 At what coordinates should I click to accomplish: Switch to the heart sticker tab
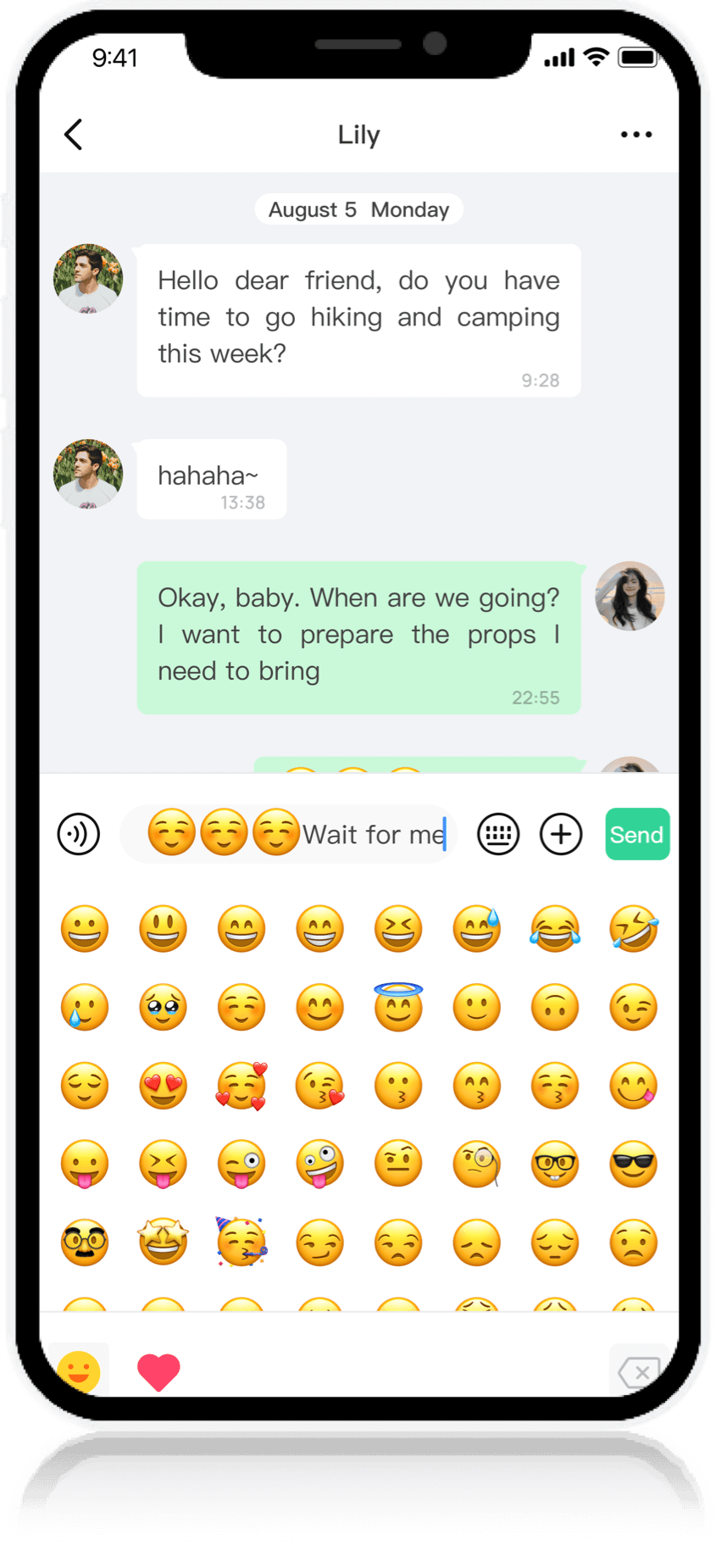pyautogui.click(x=158, y=1372)
